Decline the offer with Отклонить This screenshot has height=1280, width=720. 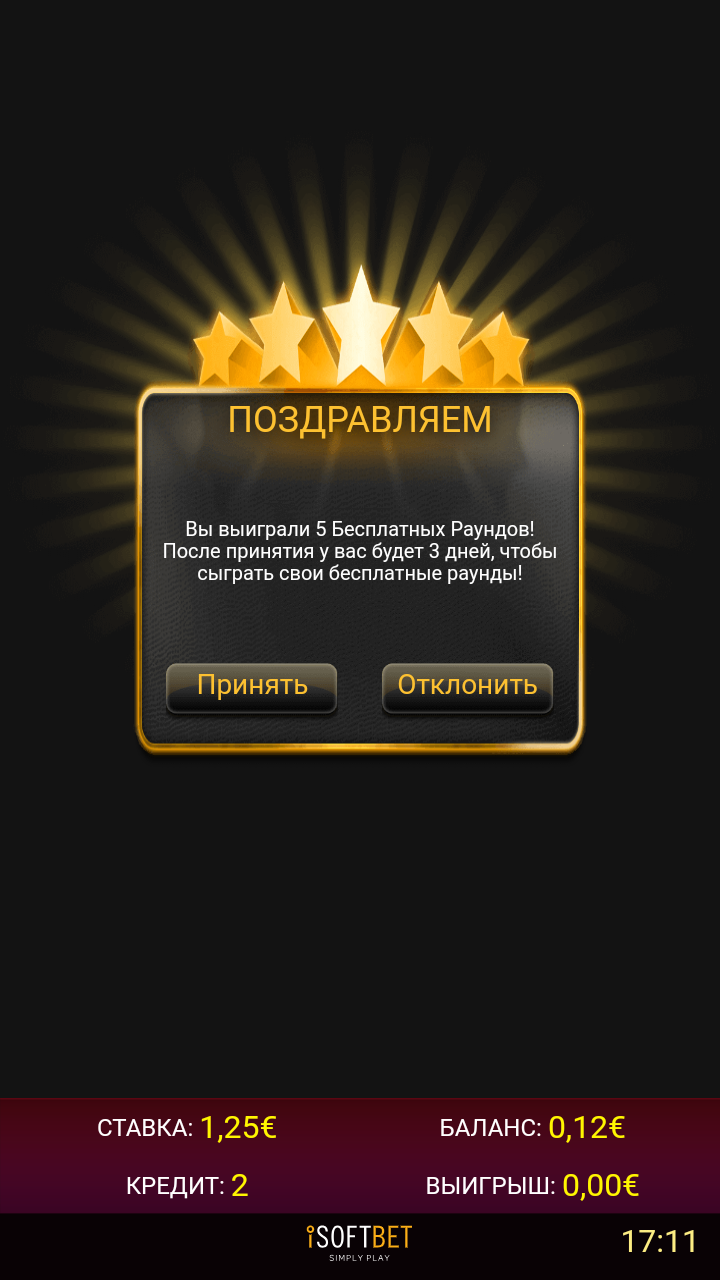(x=467, y=686)
